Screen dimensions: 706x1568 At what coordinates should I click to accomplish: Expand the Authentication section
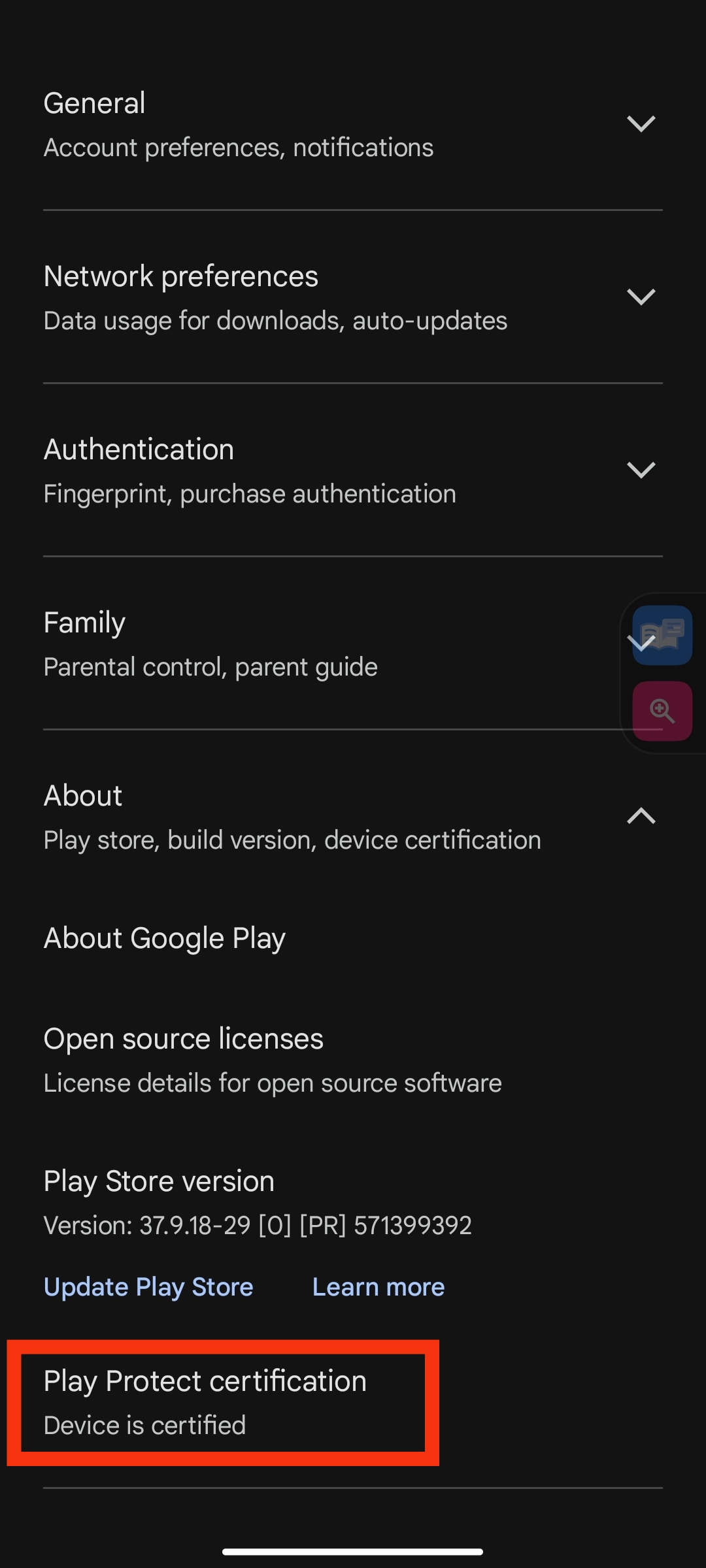tap(641, 470)
